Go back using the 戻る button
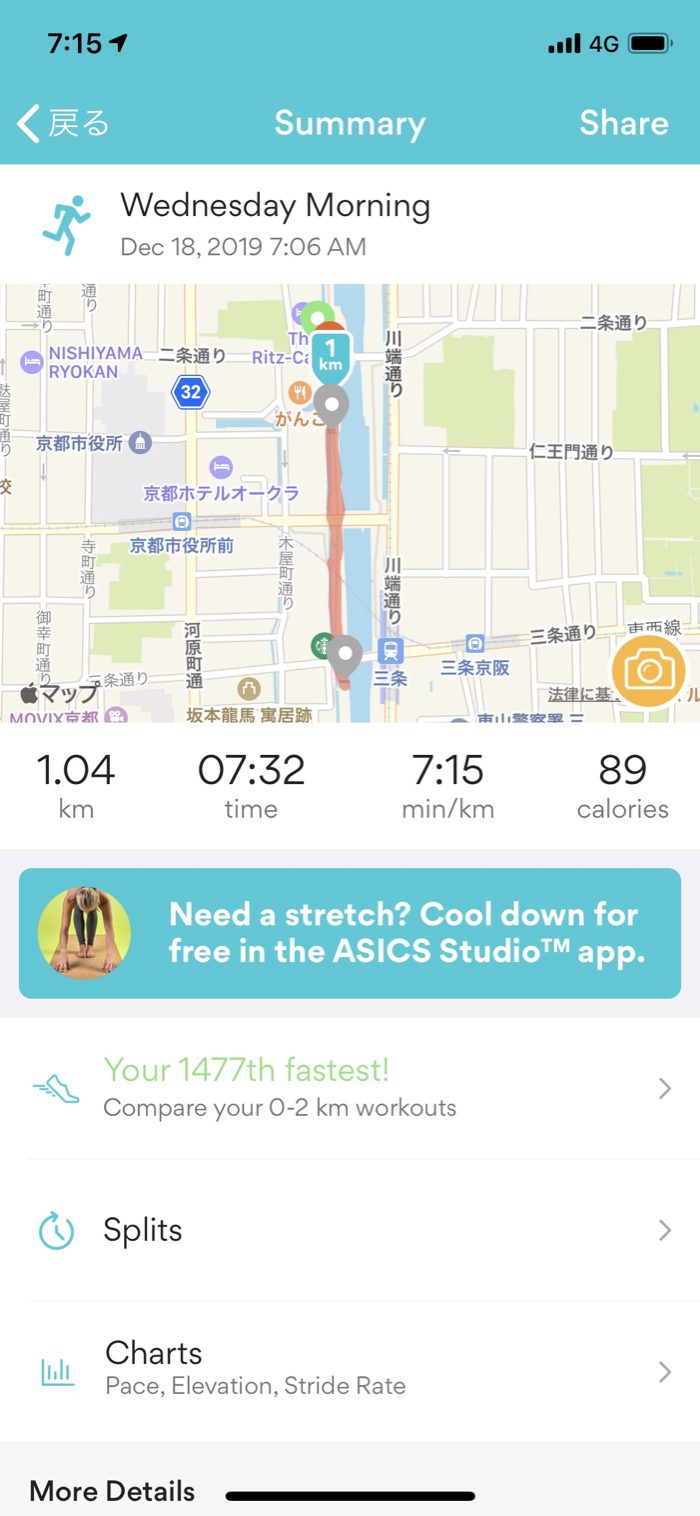Viewport: 700px width, 1516px height. point(64,124)
